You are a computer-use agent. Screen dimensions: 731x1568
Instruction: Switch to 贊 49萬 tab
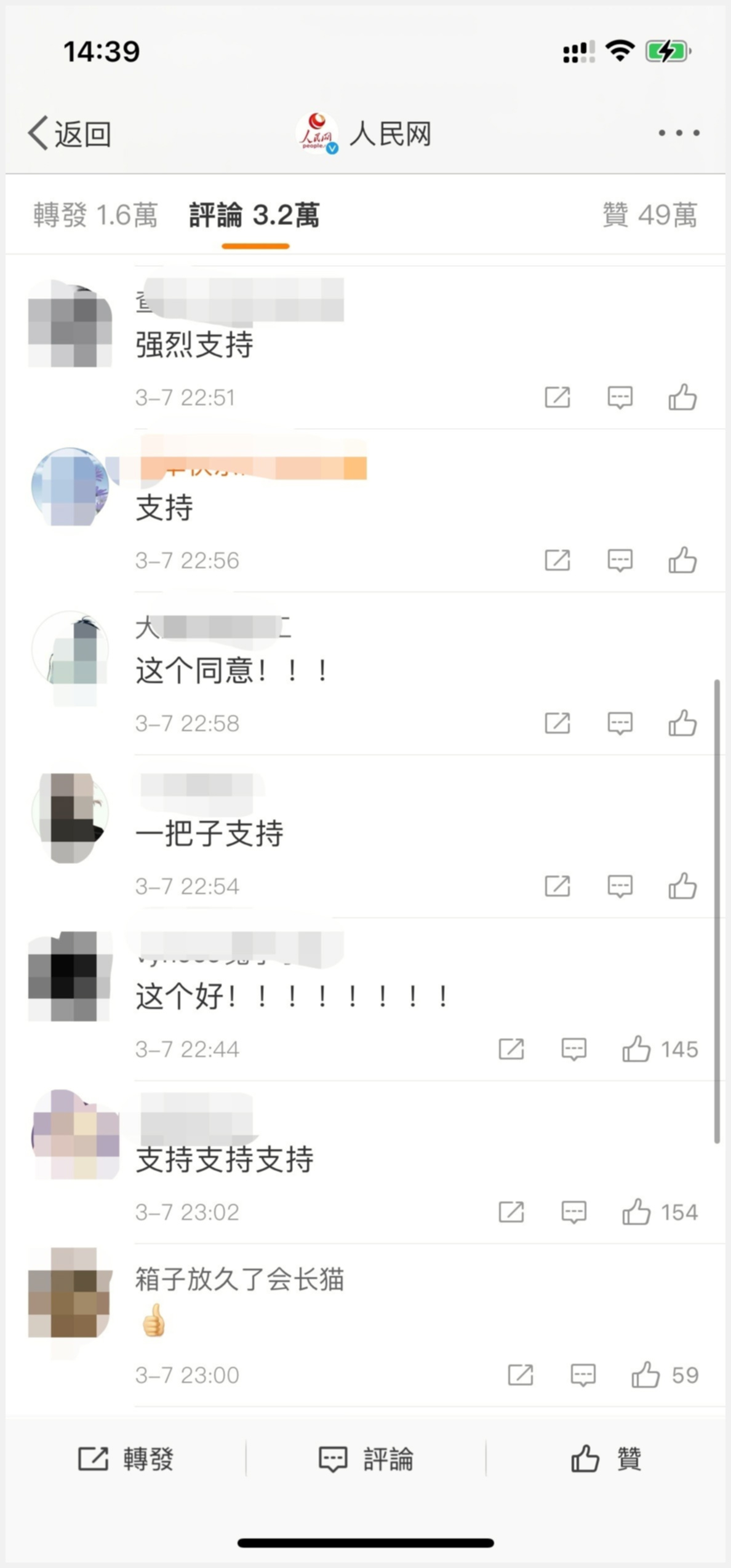[650, 216]
